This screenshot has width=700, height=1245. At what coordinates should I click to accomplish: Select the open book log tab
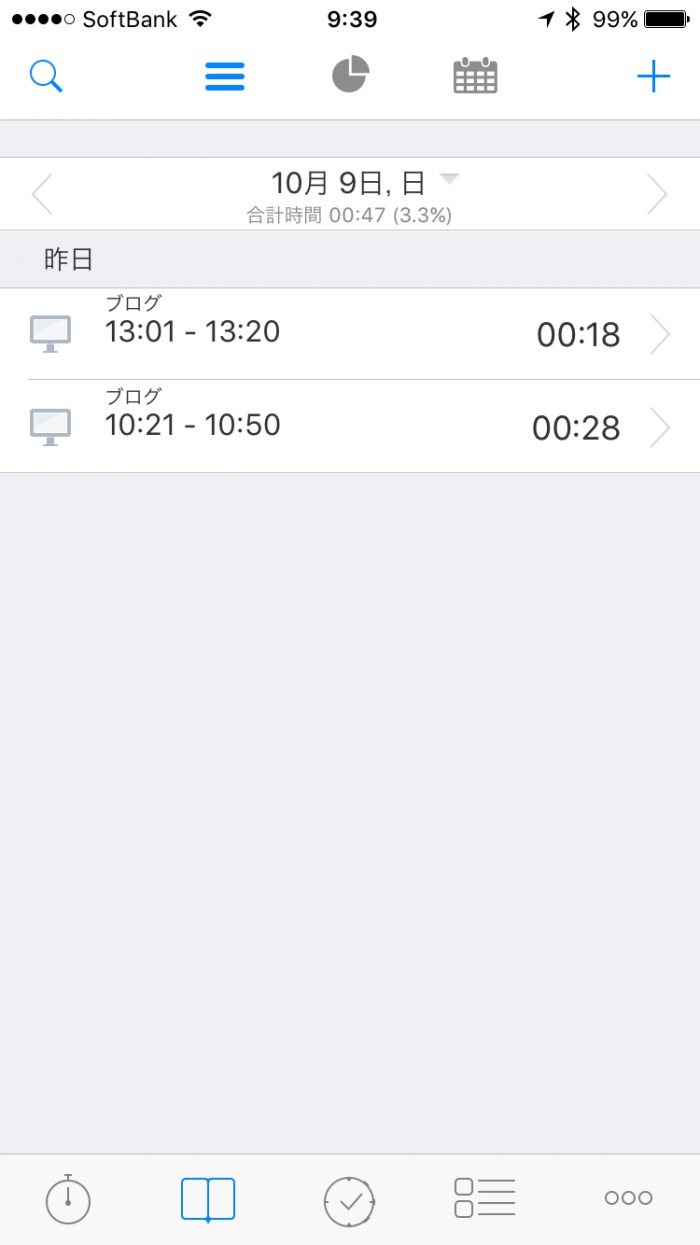[x=208, y=1198]
